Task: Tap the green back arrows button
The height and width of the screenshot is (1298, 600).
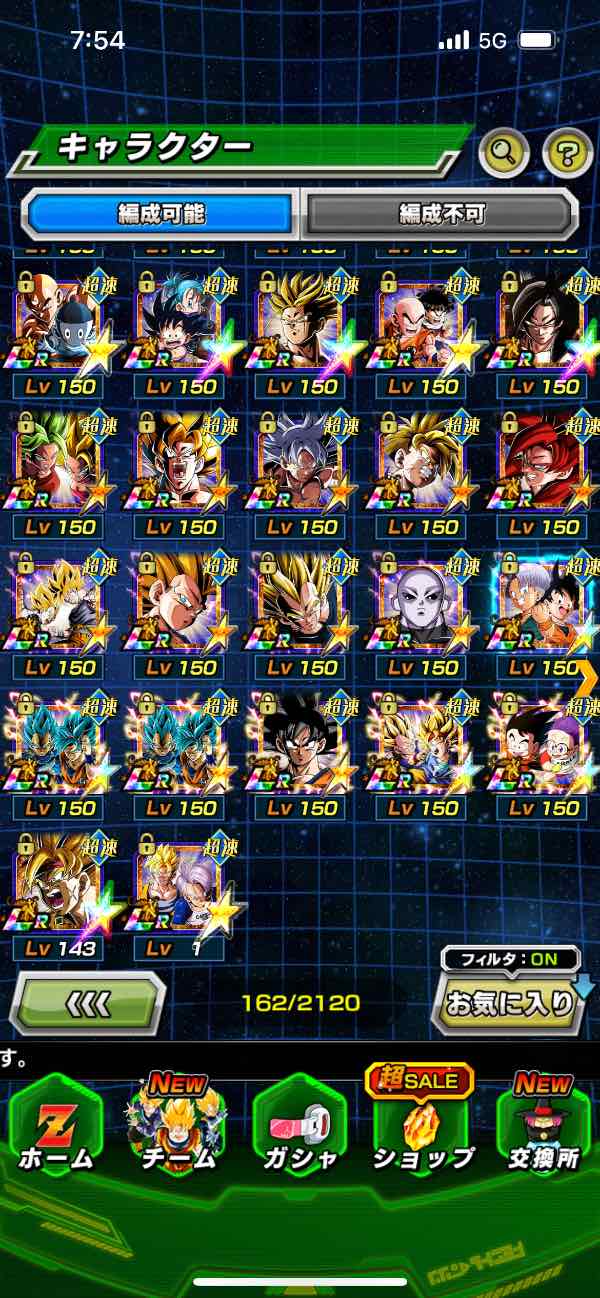Action: pos(87,1002)
